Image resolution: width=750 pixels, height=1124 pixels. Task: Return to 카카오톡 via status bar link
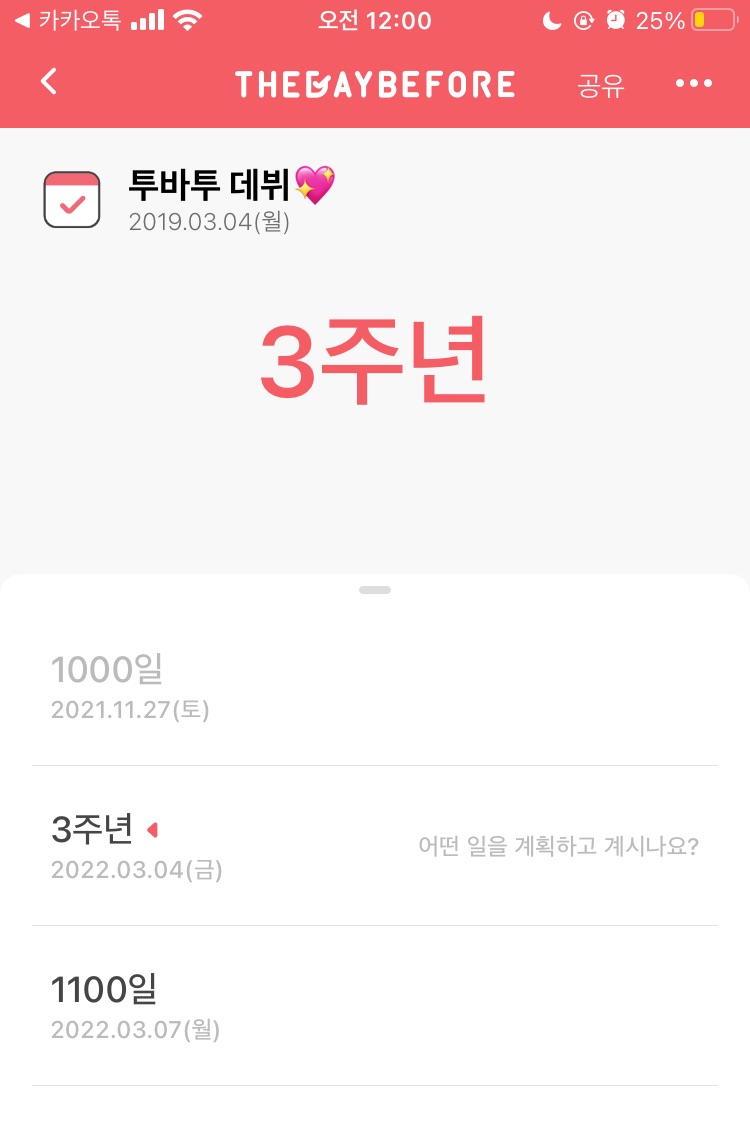[68, 20]
